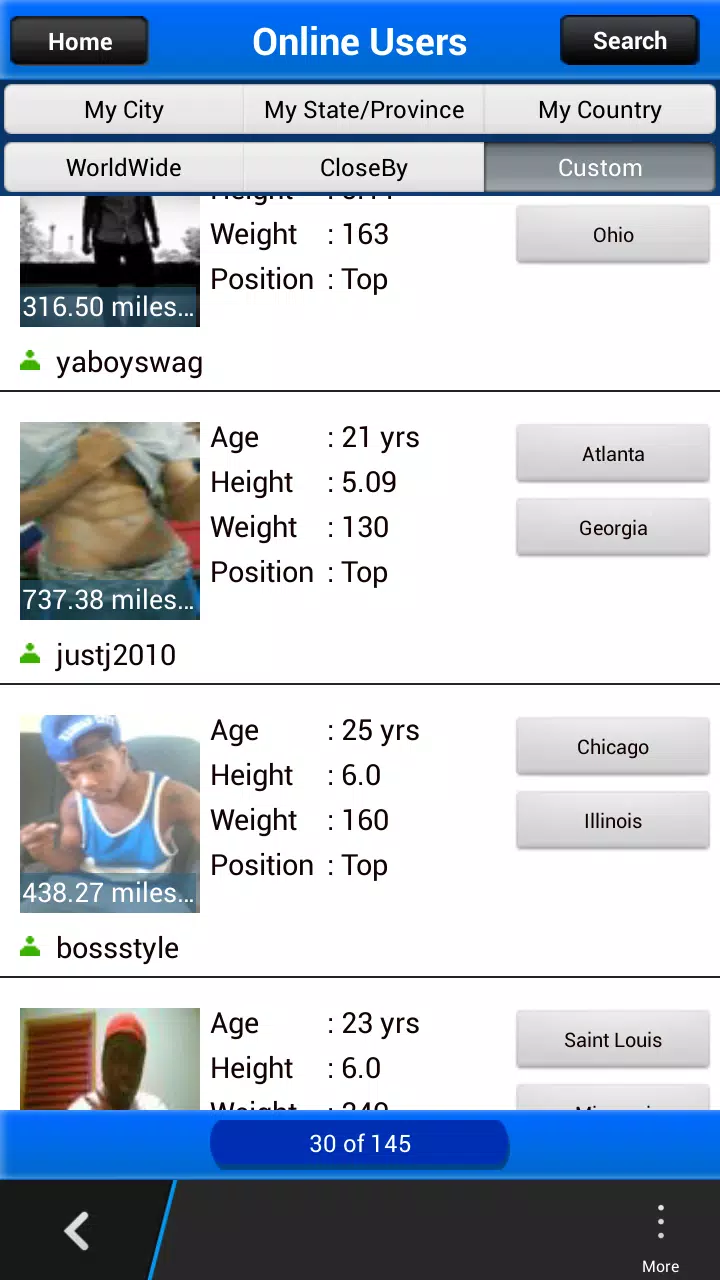Screen dimensions: 720x1280
Task: Go back to the Home screen
Action: pyautogui.click(x=79, y=41)
